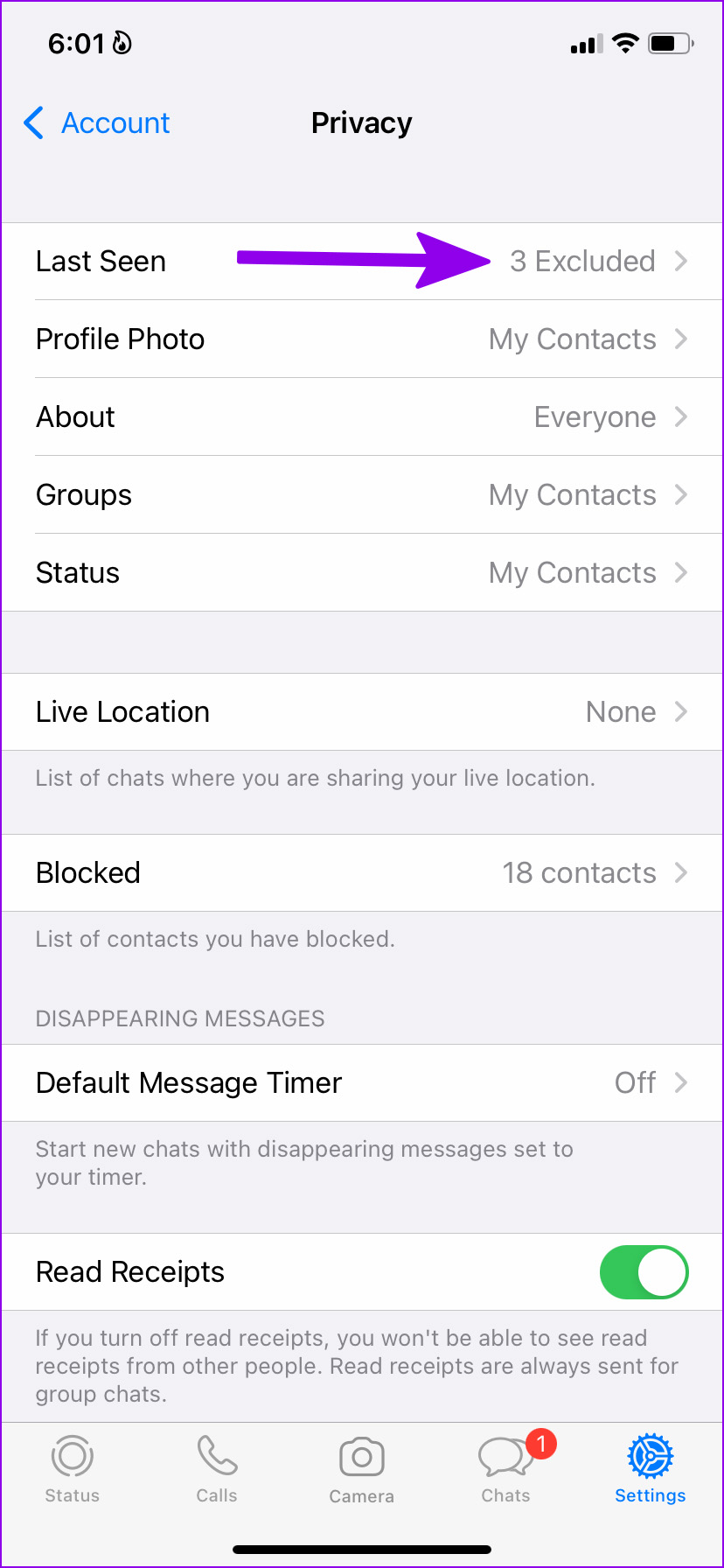The height and width of the screenshot is (1568, 724).
Task: Go back to Account settings
Action: 96,123
